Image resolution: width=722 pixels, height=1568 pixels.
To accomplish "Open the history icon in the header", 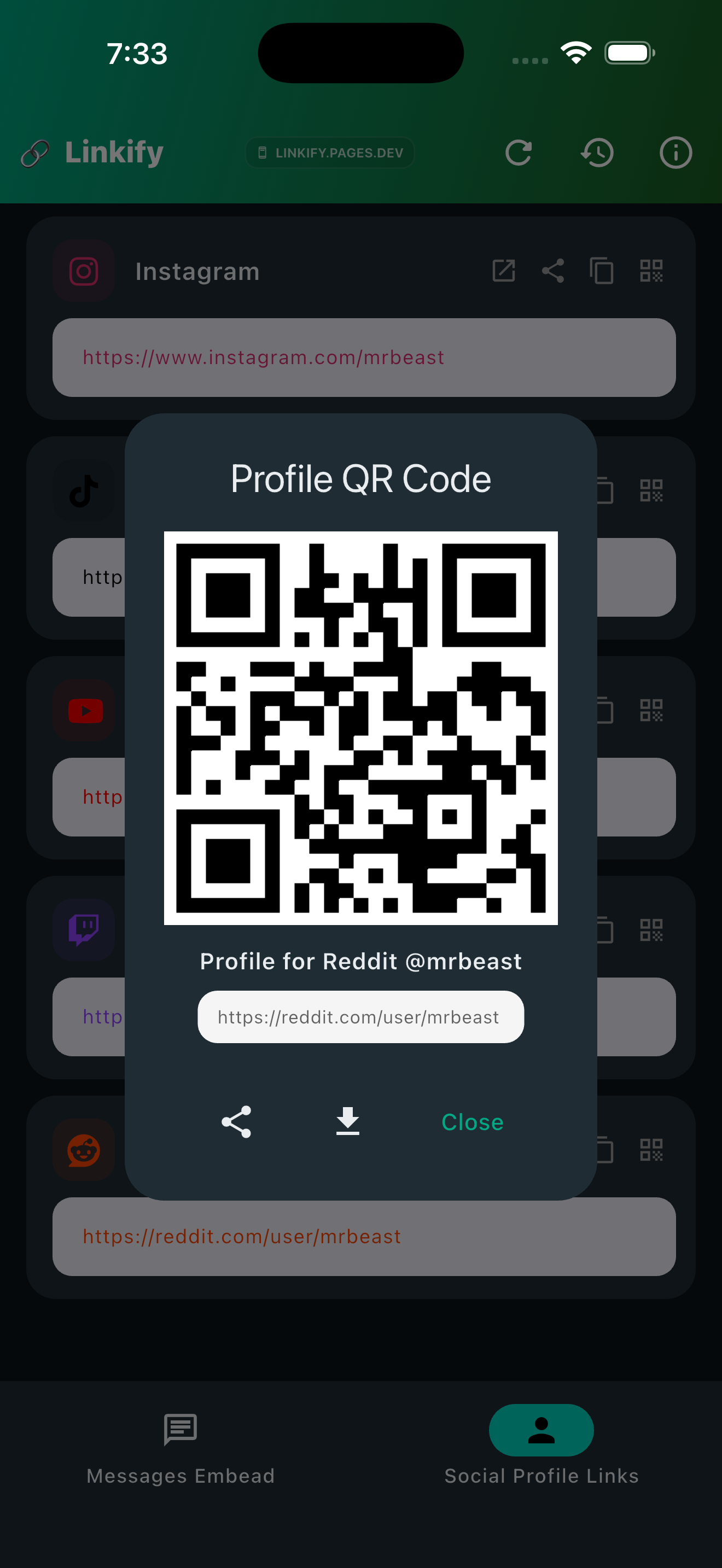I will (x=597, y=153).
